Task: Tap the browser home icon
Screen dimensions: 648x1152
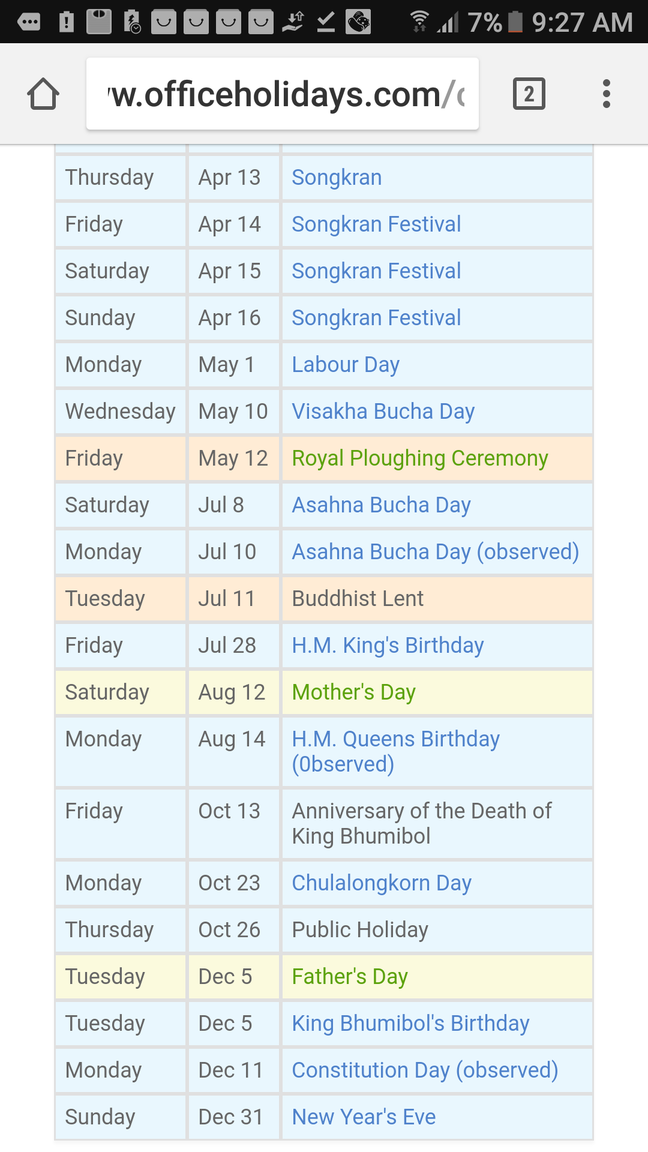Action: click(x=43, y=94)
